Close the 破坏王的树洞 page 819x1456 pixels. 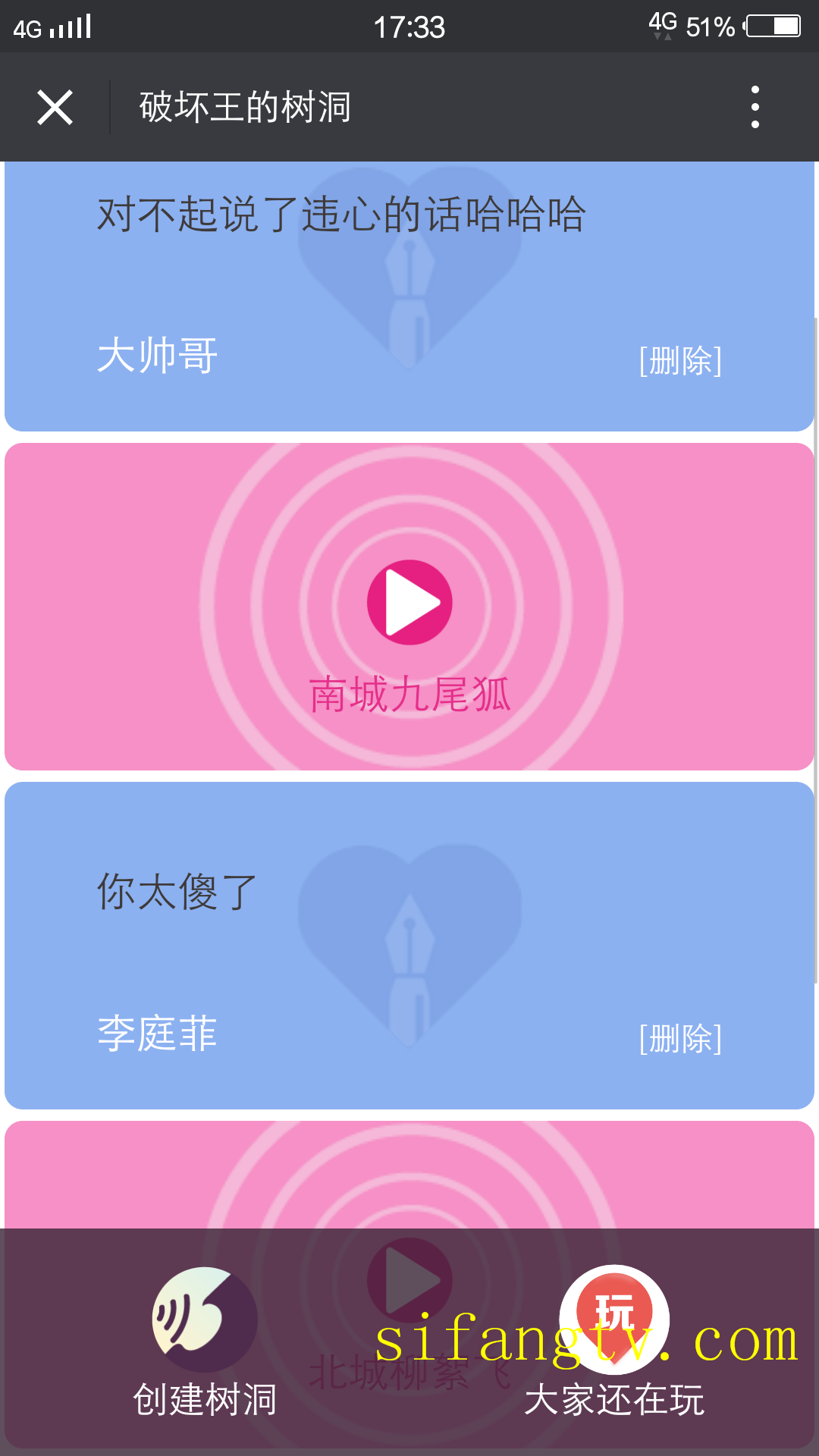click(55, 107)
